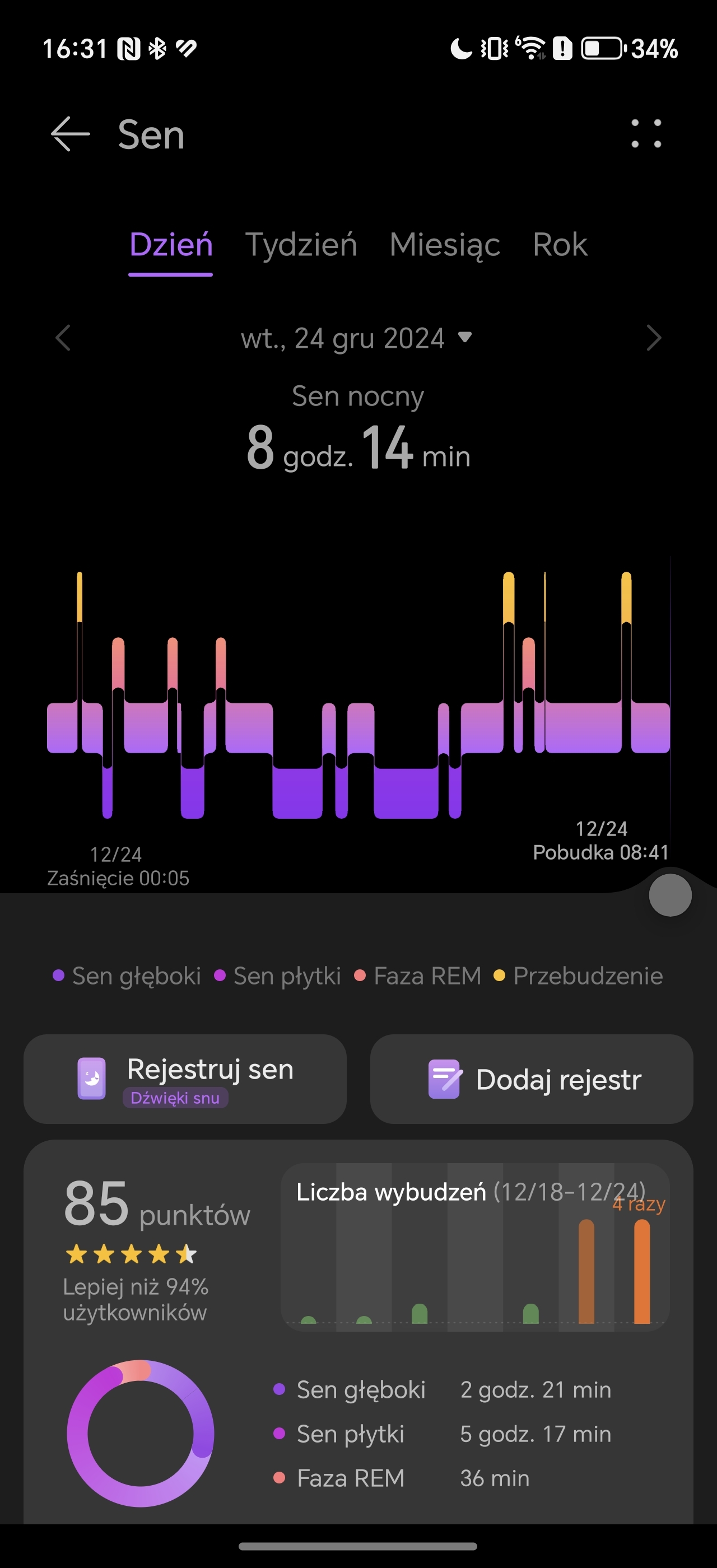Go to the previous day's sleep data
Image resolution: width=717 pixels, height=1568 pixels.
63,338
